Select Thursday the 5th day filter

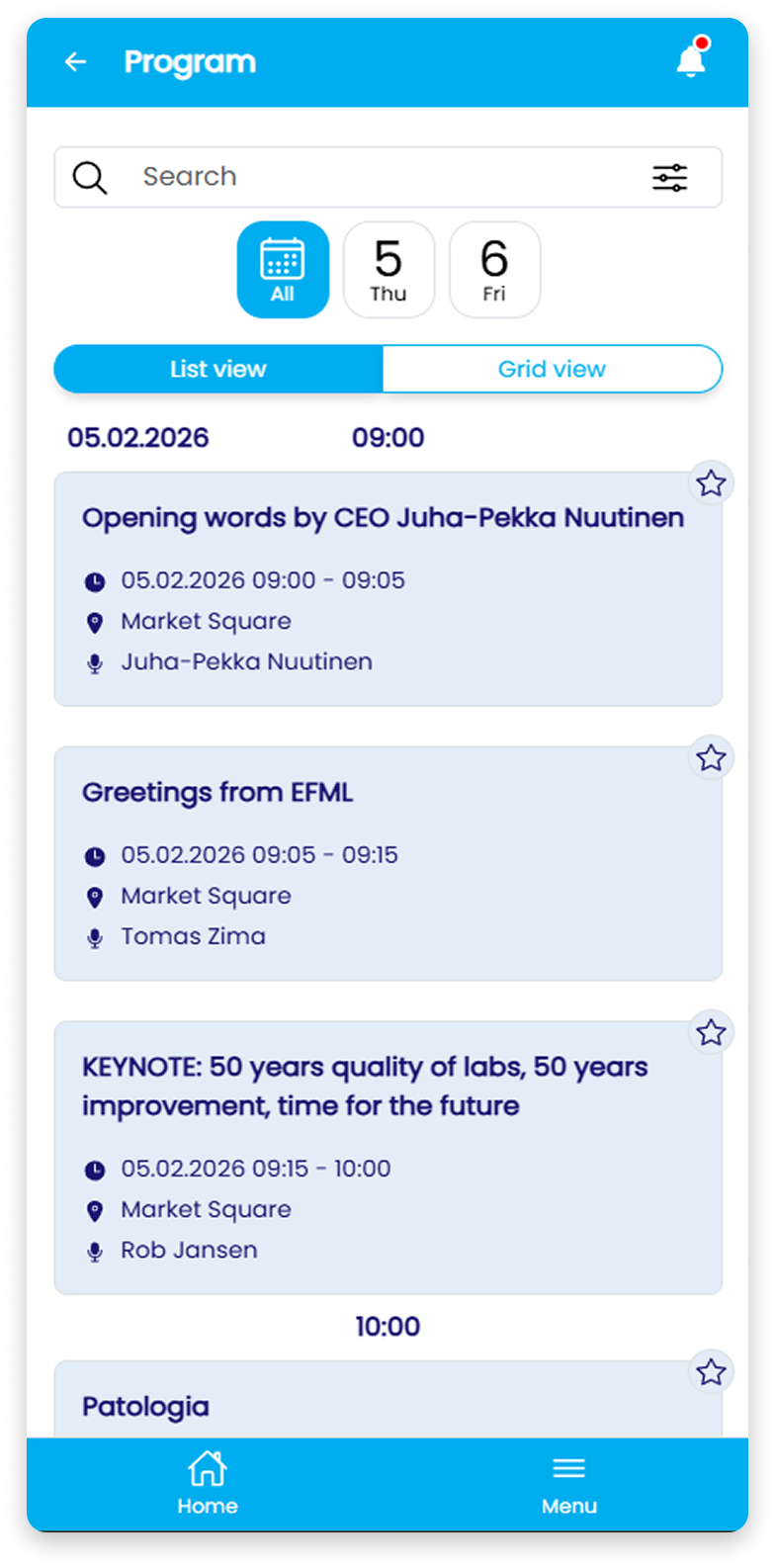[388, 269]
